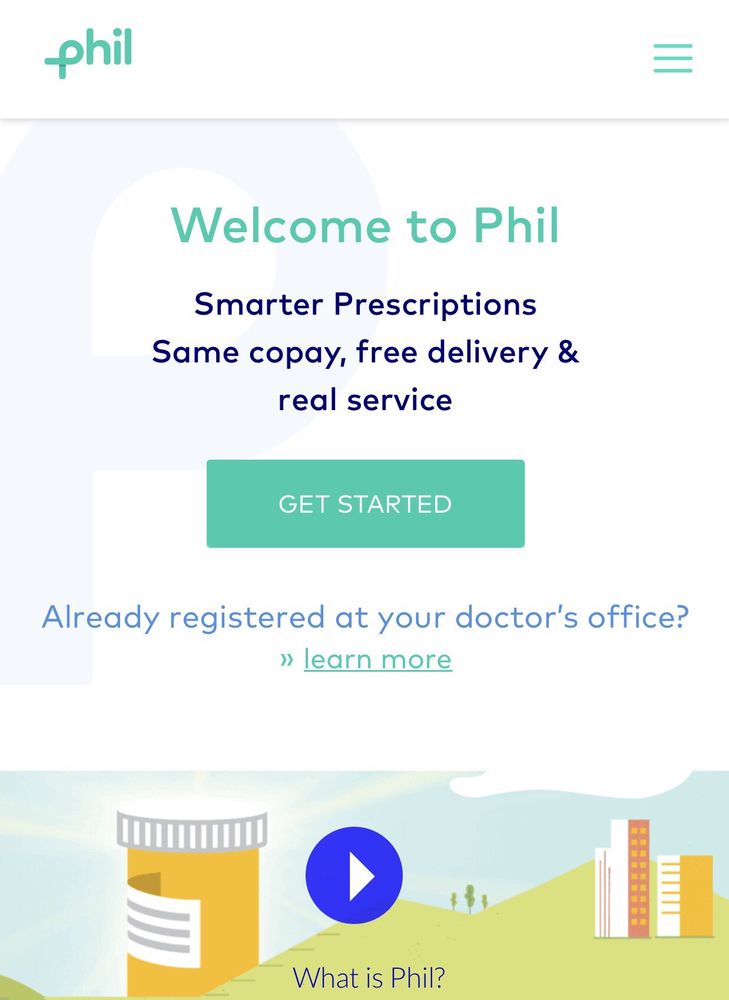729x1000 pixels.
Task: Follow the learn more link
Action: point(377,660)
